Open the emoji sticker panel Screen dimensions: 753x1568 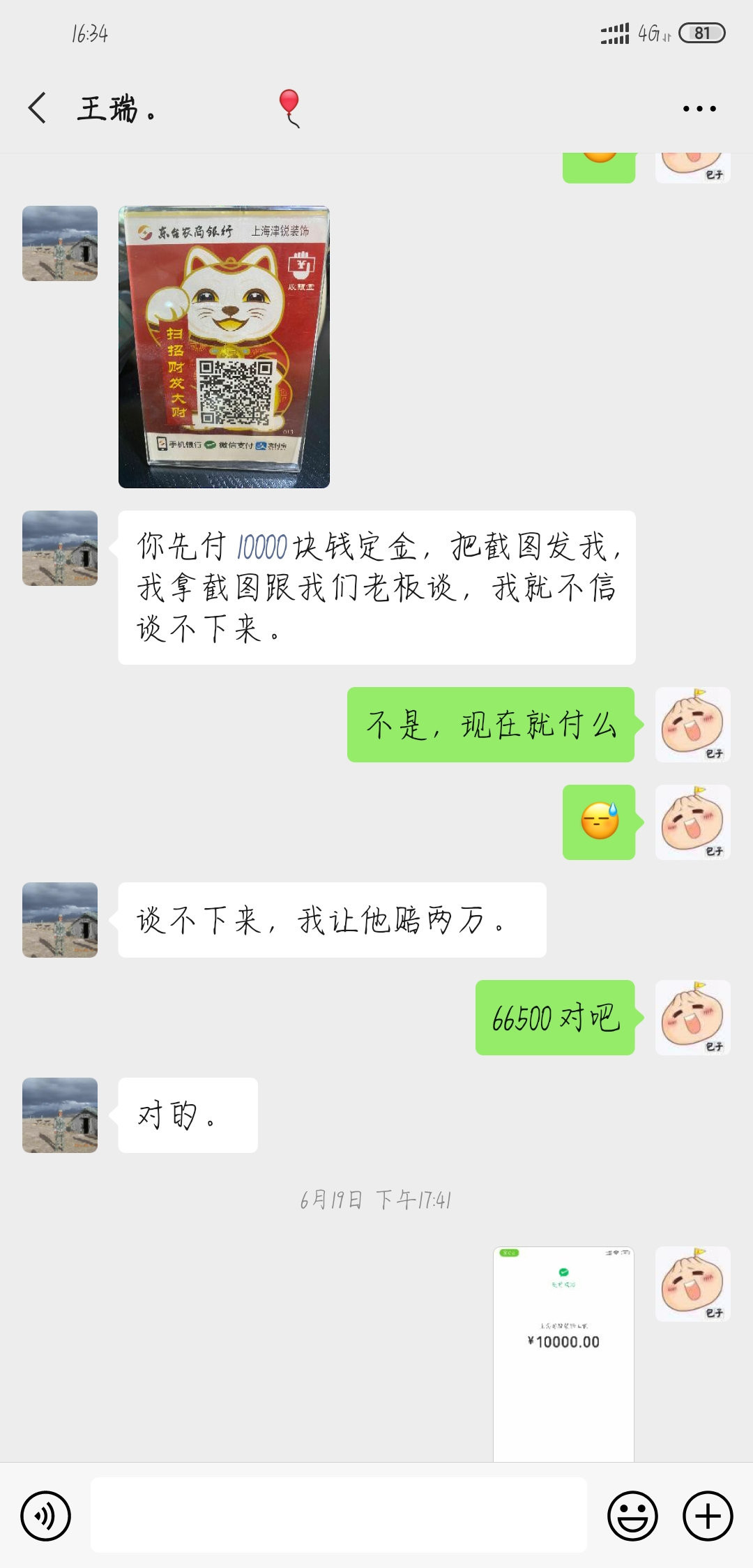point(632,1516)
